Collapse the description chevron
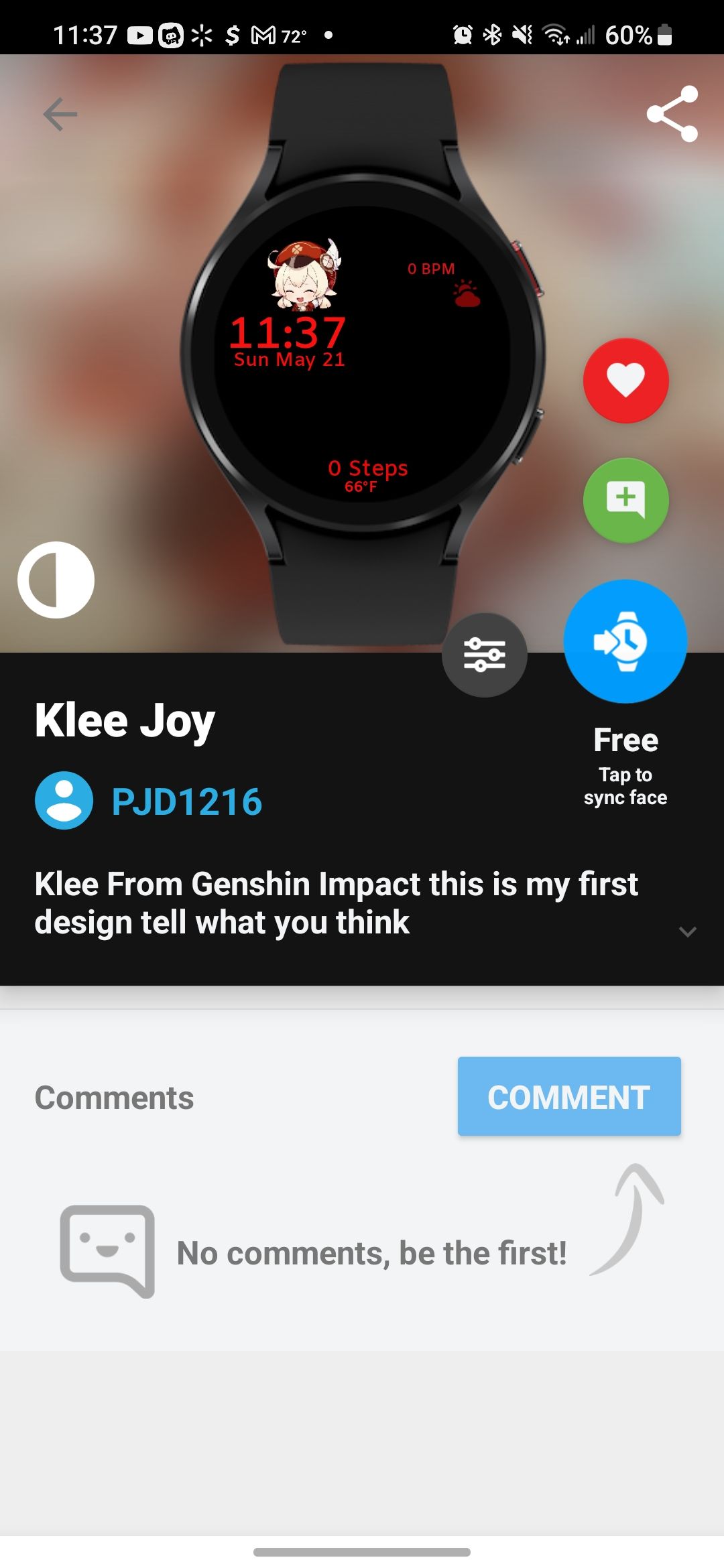Screen dimensions: 724x1568 tap(687, 932)
